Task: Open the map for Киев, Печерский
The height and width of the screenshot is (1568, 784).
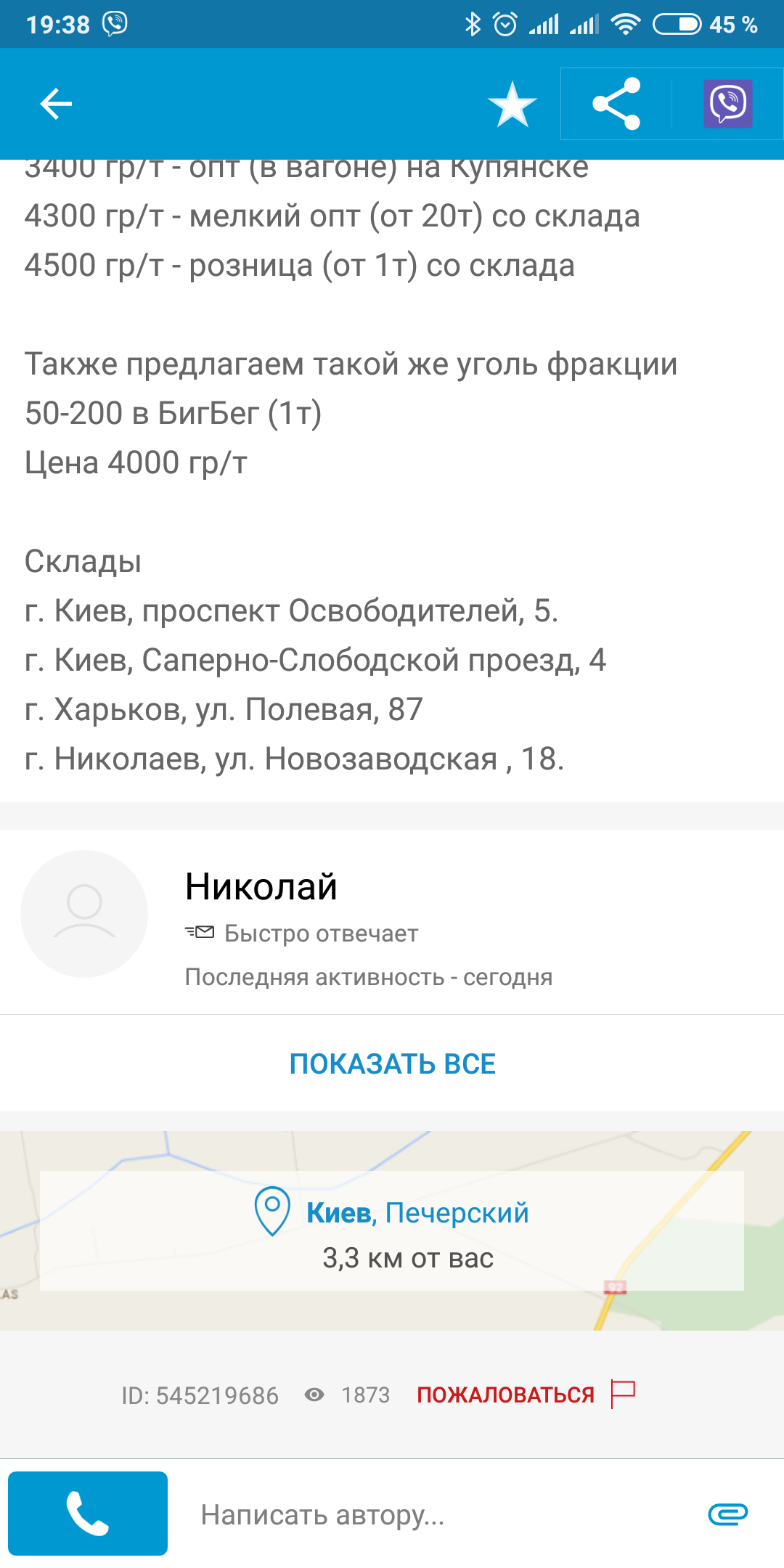Action: (392, 1230)
